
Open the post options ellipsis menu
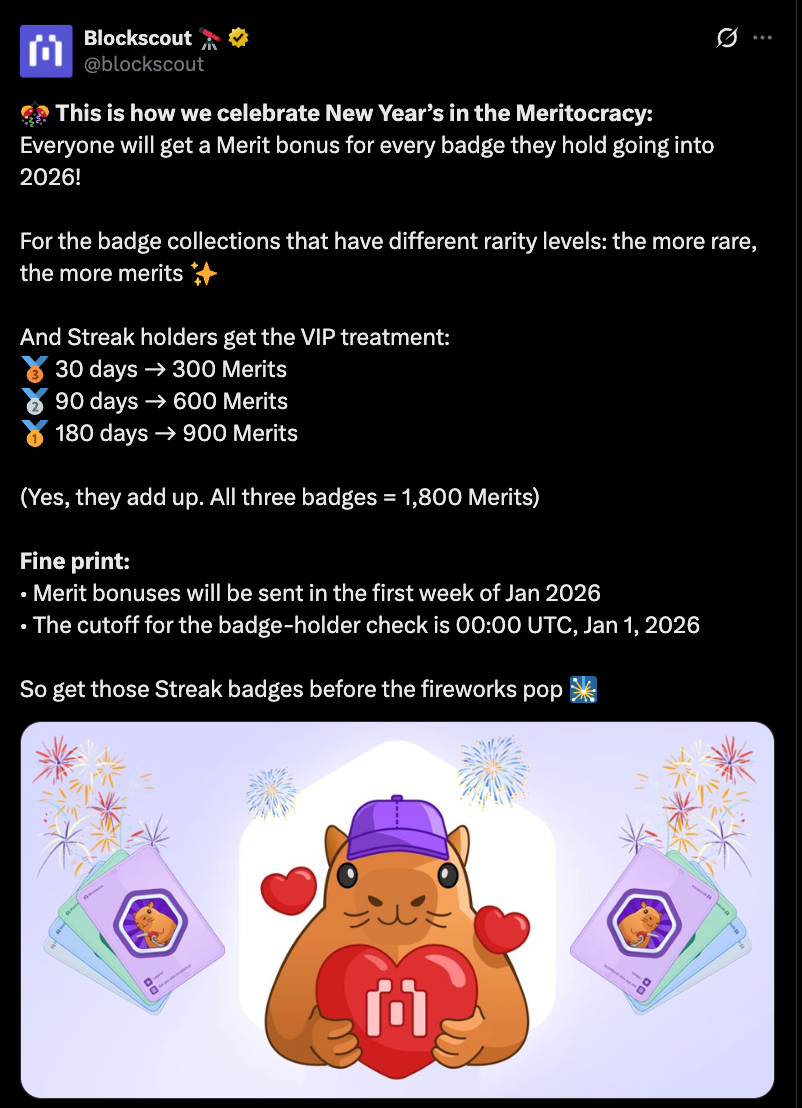tap(763, 38)
